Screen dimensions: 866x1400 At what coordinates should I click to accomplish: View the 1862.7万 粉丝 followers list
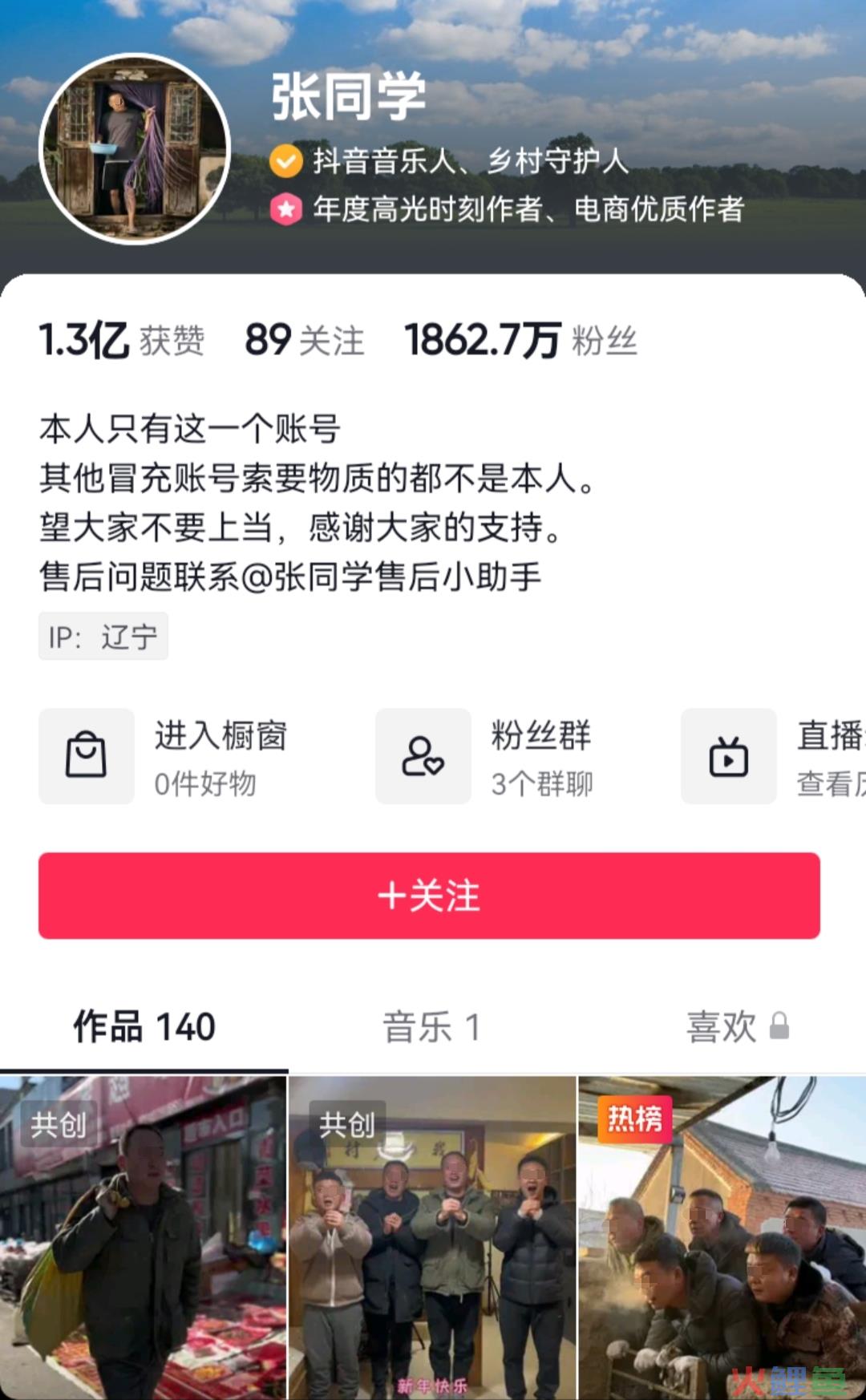[x=521, y=341]
